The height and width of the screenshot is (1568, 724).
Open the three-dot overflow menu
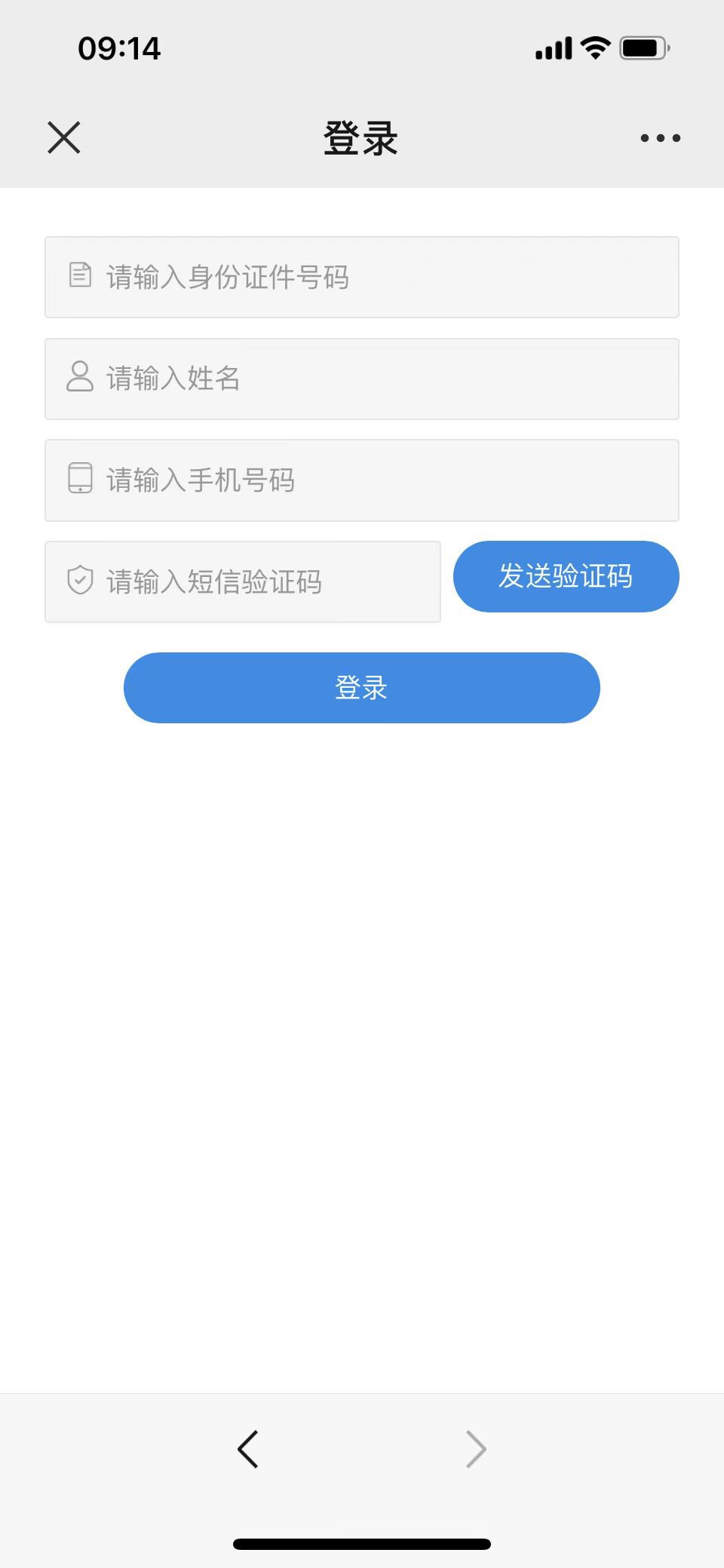point(660,138)
